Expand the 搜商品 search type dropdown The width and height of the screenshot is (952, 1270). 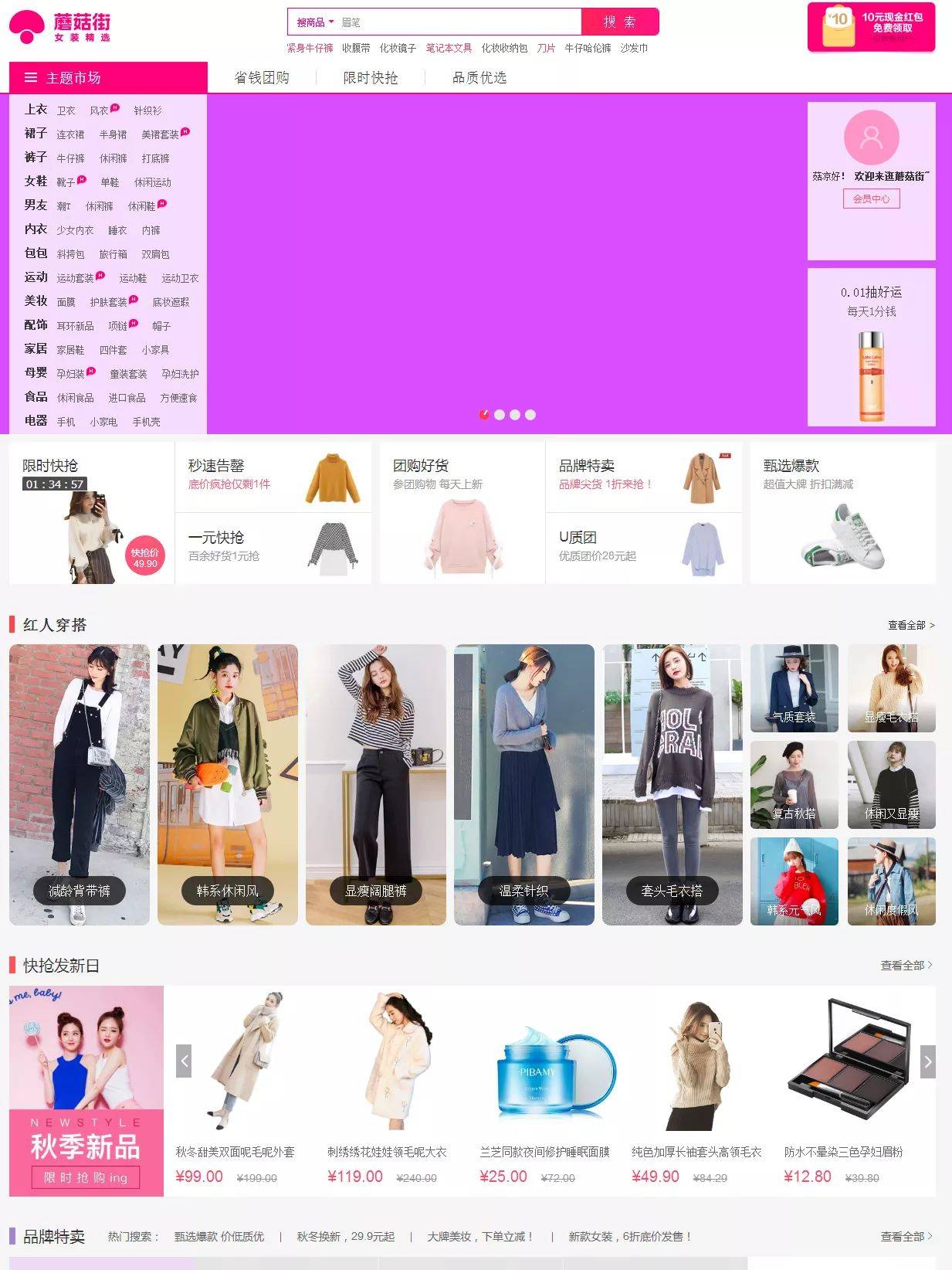point(315,22)
